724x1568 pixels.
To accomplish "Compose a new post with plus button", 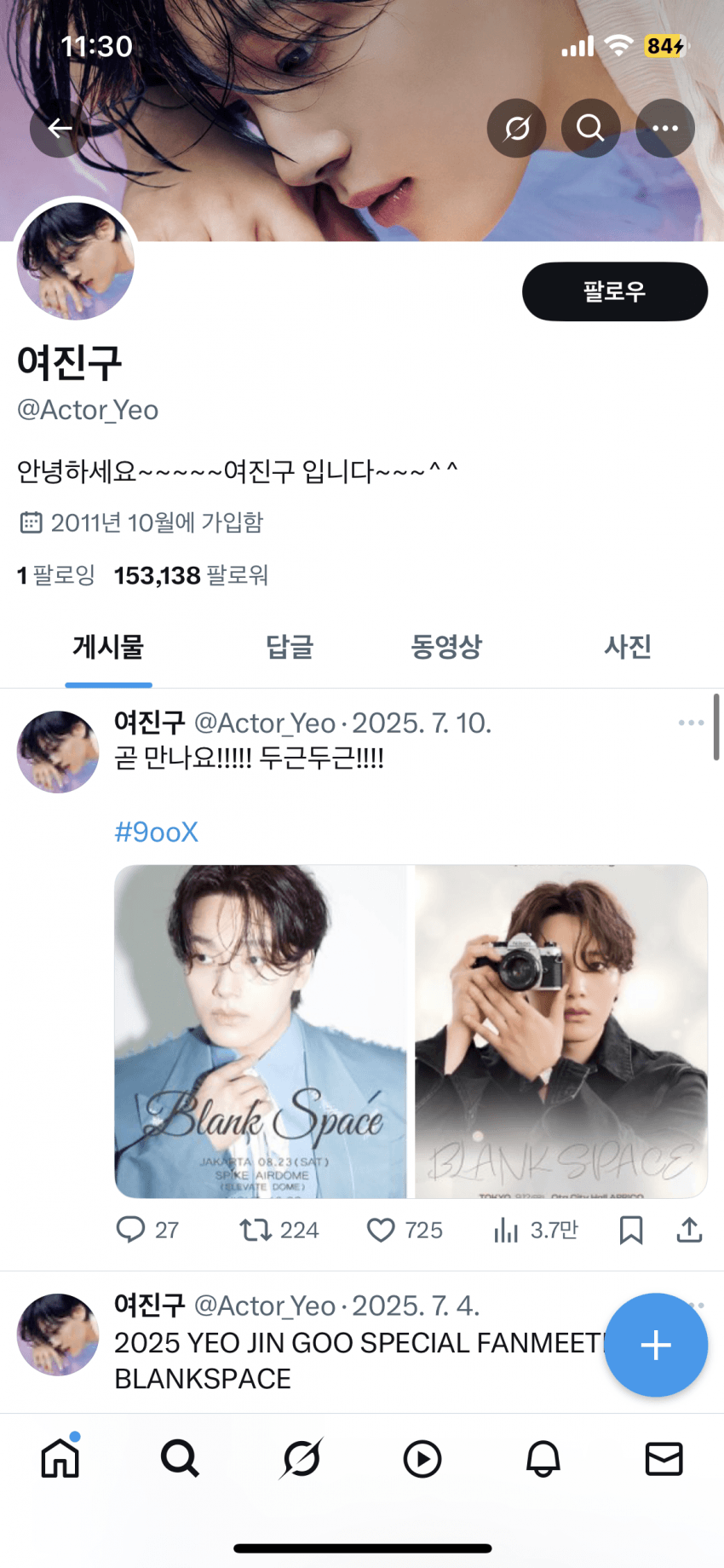I will [656, 1346].
